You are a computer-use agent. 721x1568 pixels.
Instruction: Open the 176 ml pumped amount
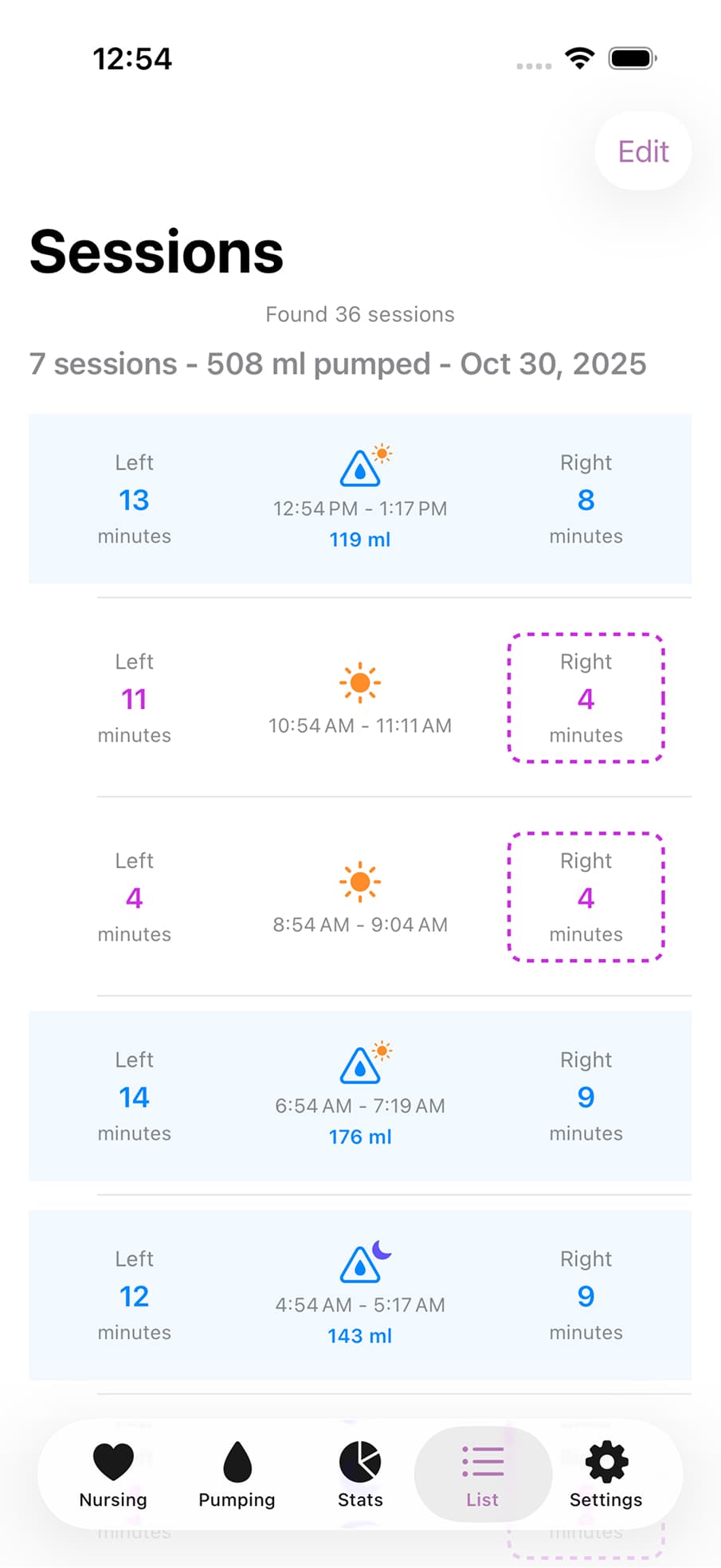pos(360,1136)
